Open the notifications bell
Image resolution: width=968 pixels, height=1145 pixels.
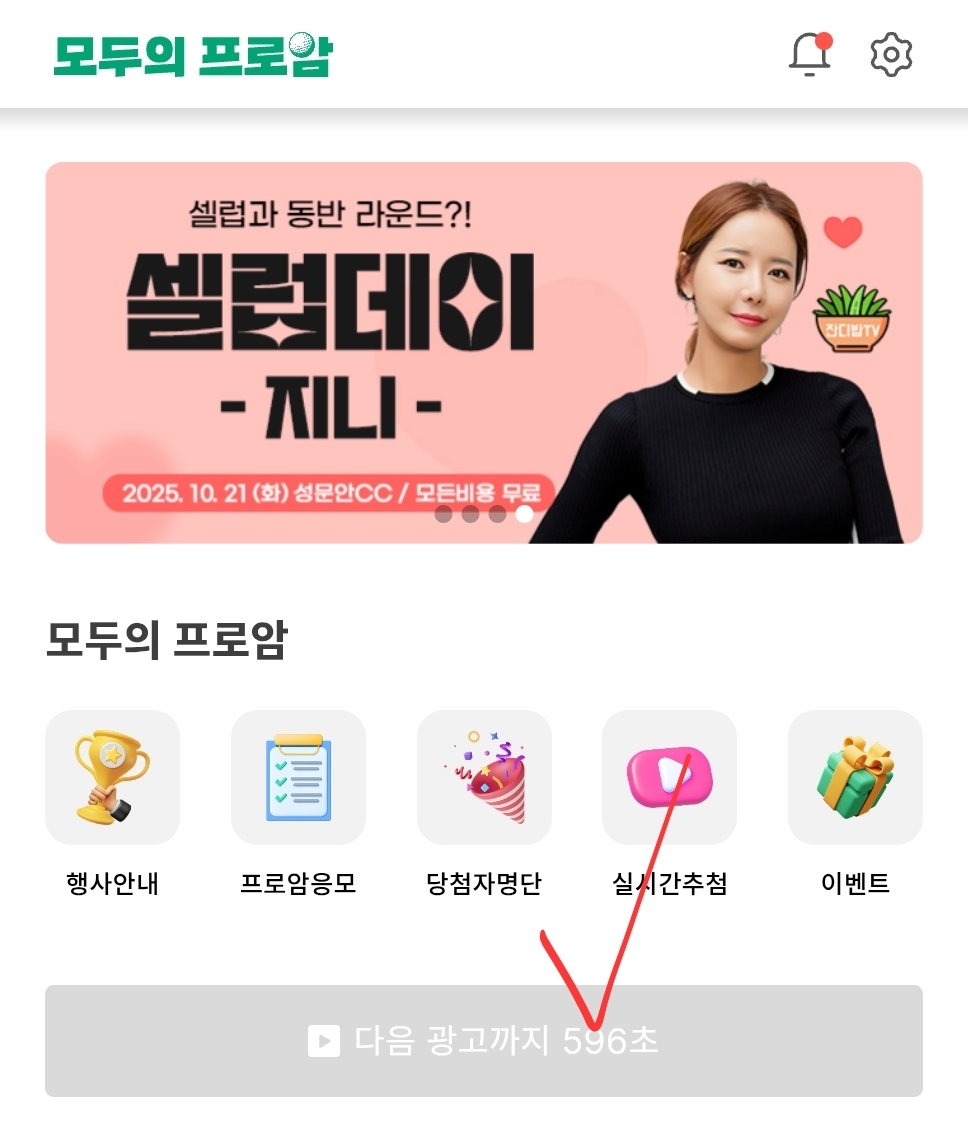[810, 54]
